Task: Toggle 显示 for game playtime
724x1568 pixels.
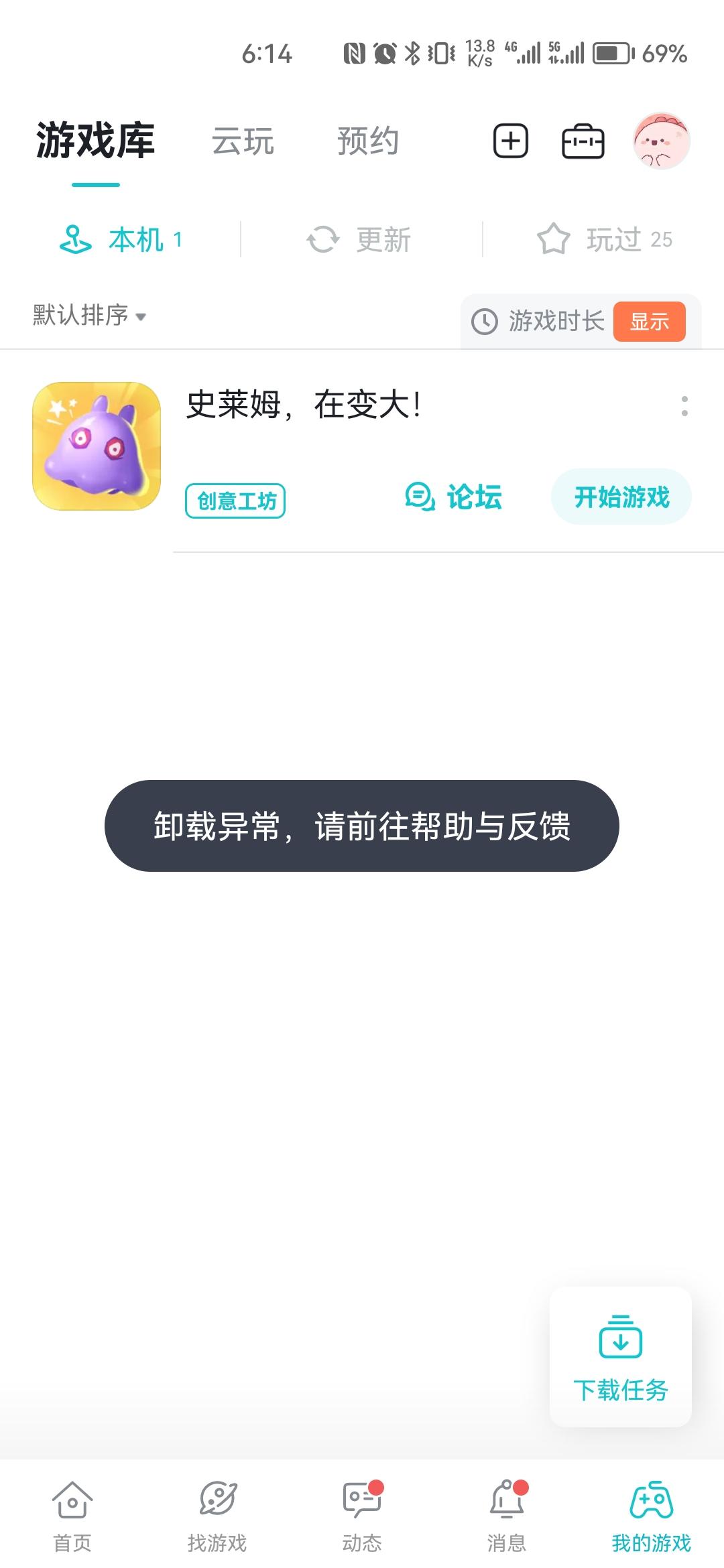Action: pyautogui.click(x=648, y=322)
